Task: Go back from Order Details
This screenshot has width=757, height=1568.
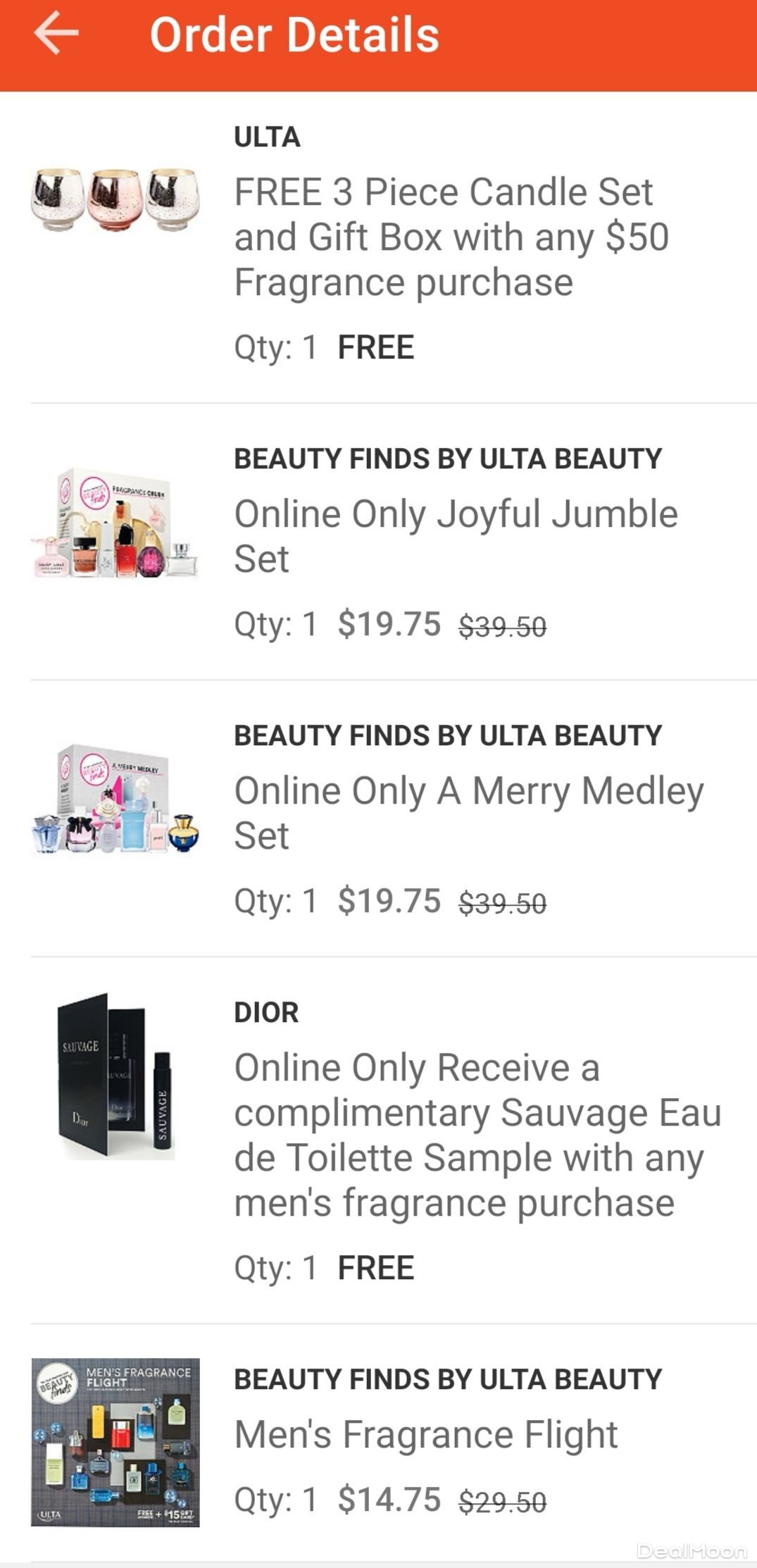Action: tap(56, 35)
